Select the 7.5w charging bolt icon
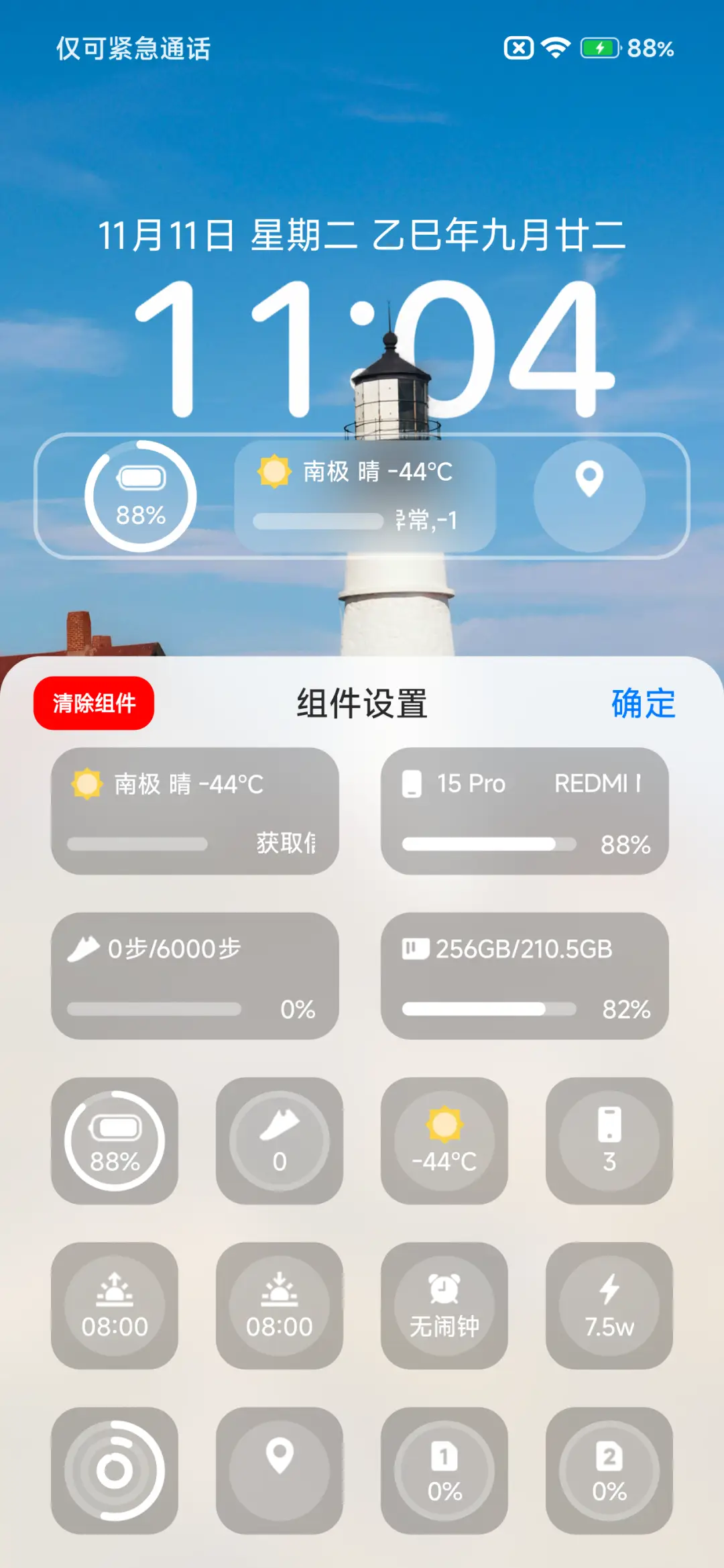 tap(607, 1306)
